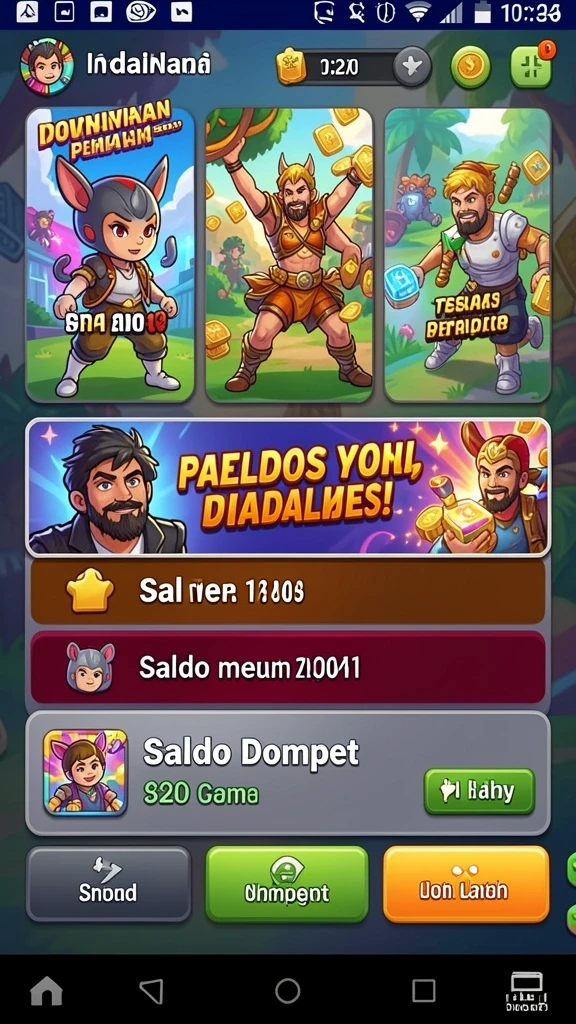The image size is (576, 1024).
Task: Tap the gray Snood button
Action: coord(108,884)
